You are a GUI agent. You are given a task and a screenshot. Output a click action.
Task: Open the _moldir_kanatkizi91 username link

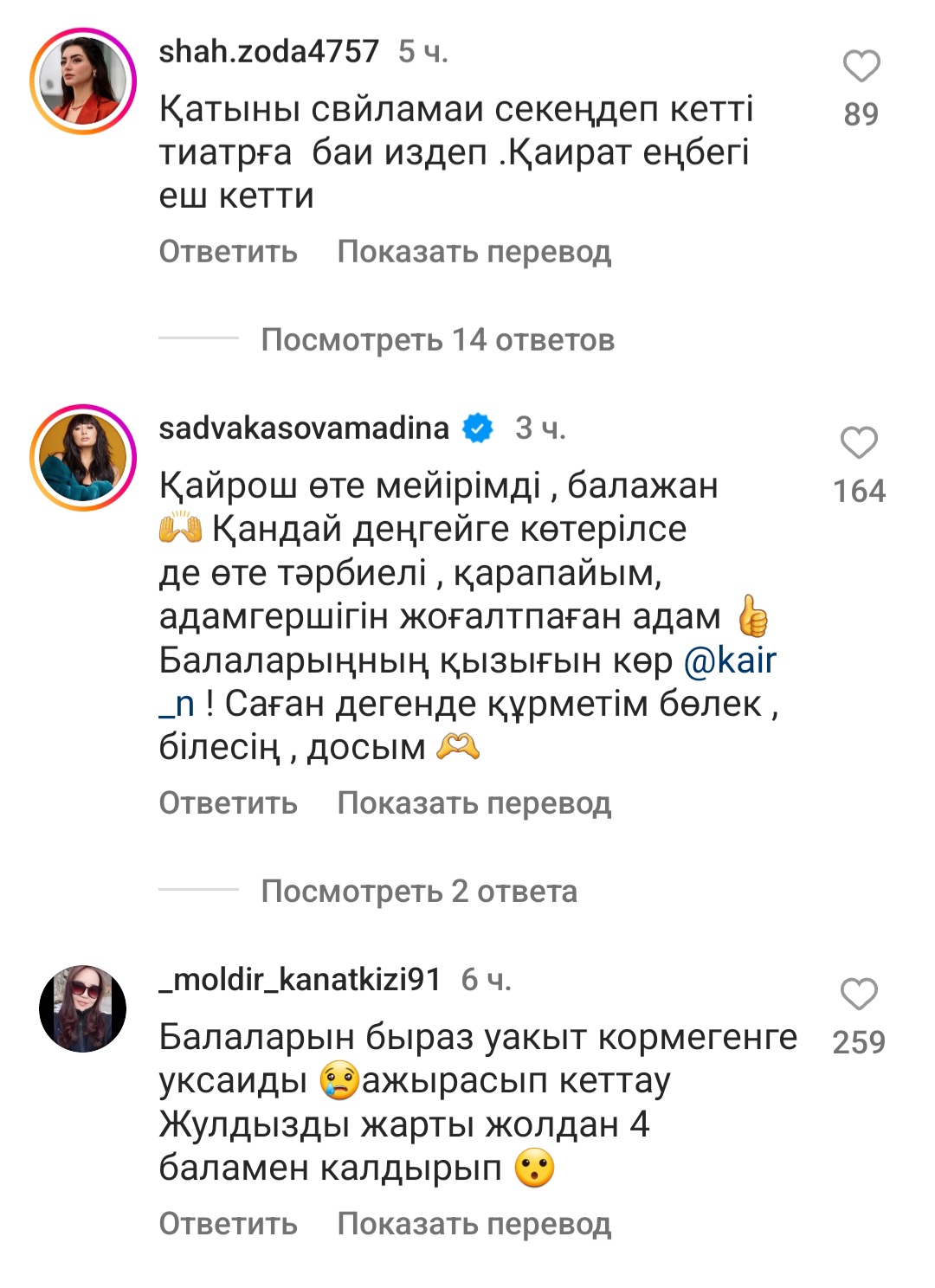(300, 980)
